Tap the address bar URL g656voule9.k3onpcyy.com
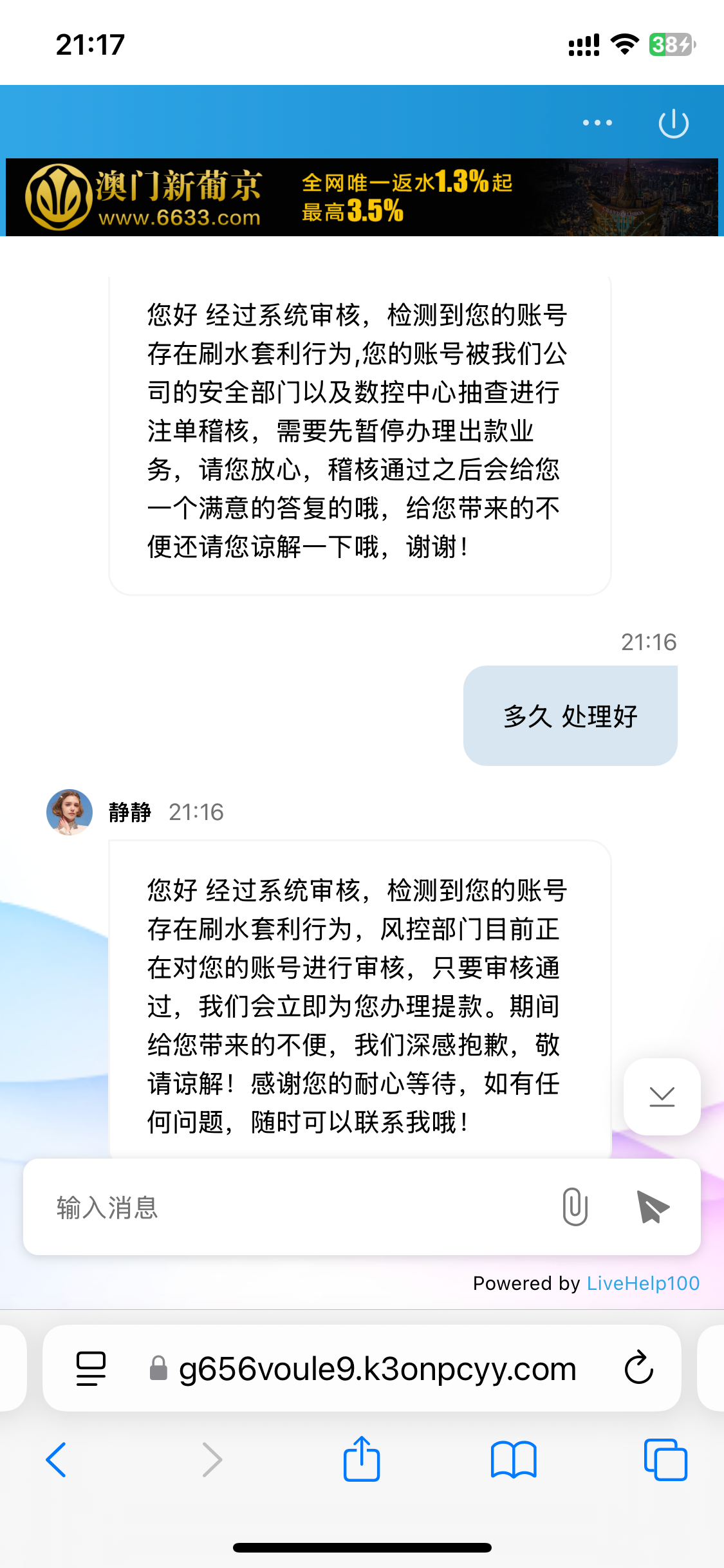The height and width of the screenshot is (1568, 724). click(377, 1368)
